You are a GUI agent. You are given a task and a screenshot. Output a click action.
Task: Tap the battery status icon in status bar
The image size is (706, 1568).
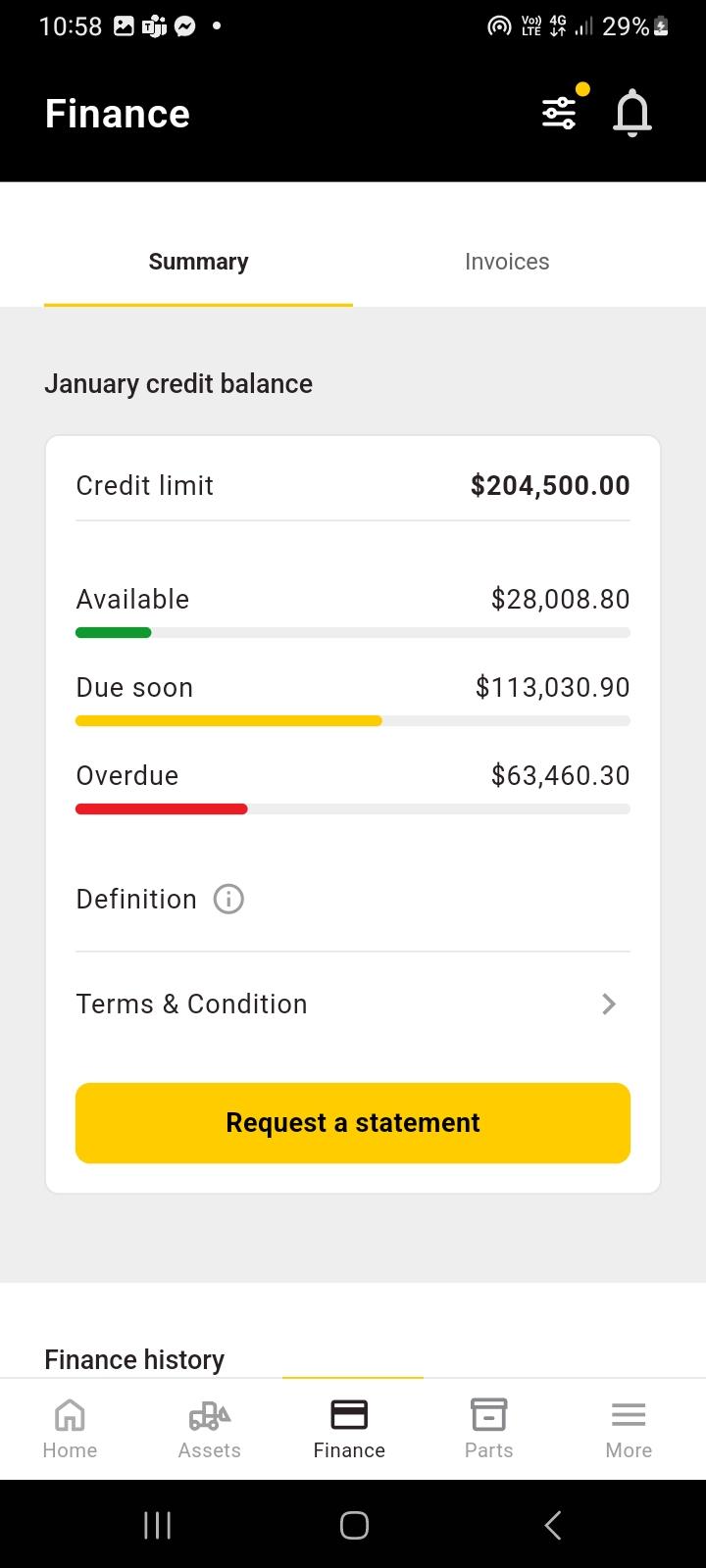(x=659, y=26)
